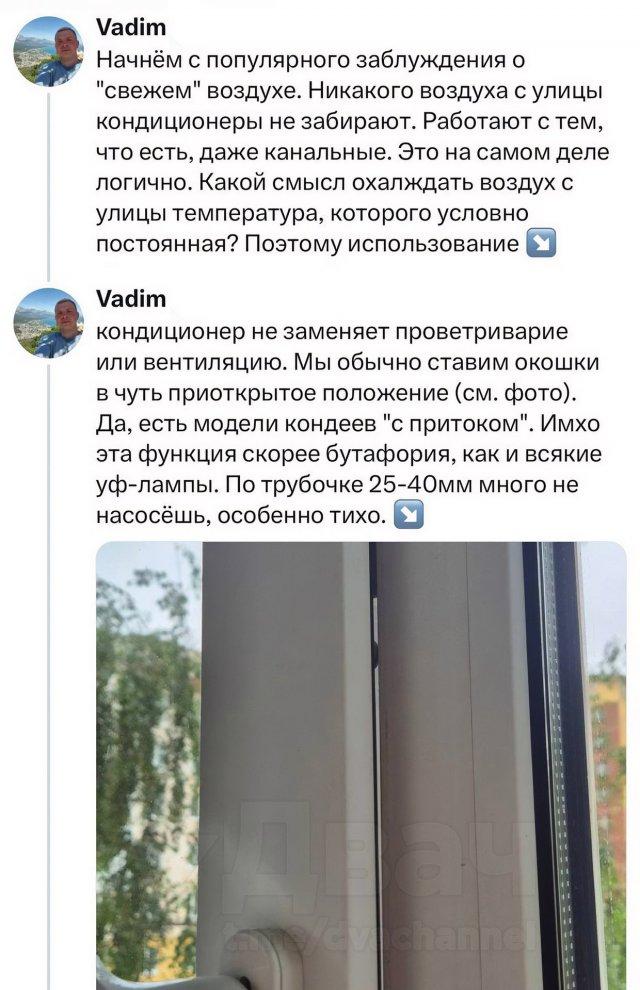
Task: Open Vadim's profile name above the second post
Action: (131, 299)
